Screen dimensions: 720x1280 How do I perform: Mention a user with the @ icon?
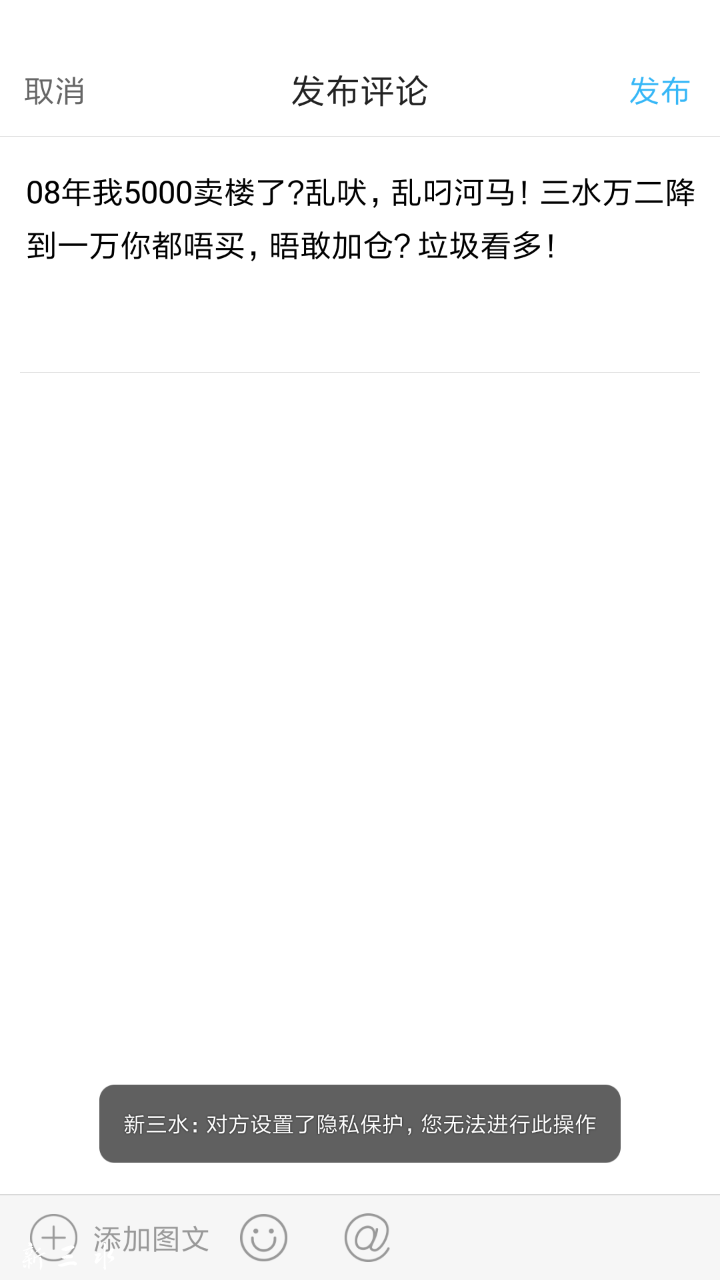(367, 1238)
